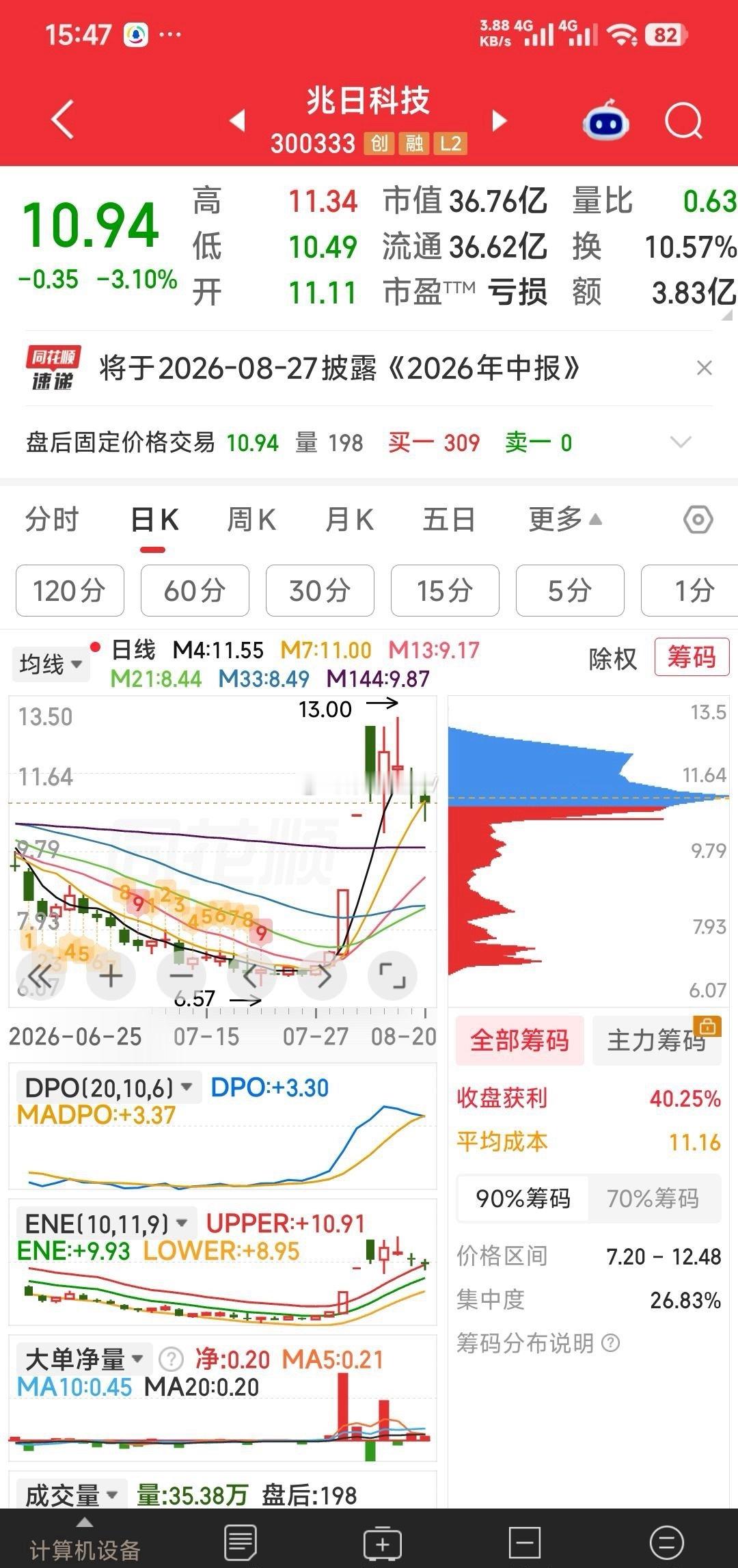The image size is (738, 1568).
Task: Open the 均线 indicator dropdown
Action: [51, 663]
